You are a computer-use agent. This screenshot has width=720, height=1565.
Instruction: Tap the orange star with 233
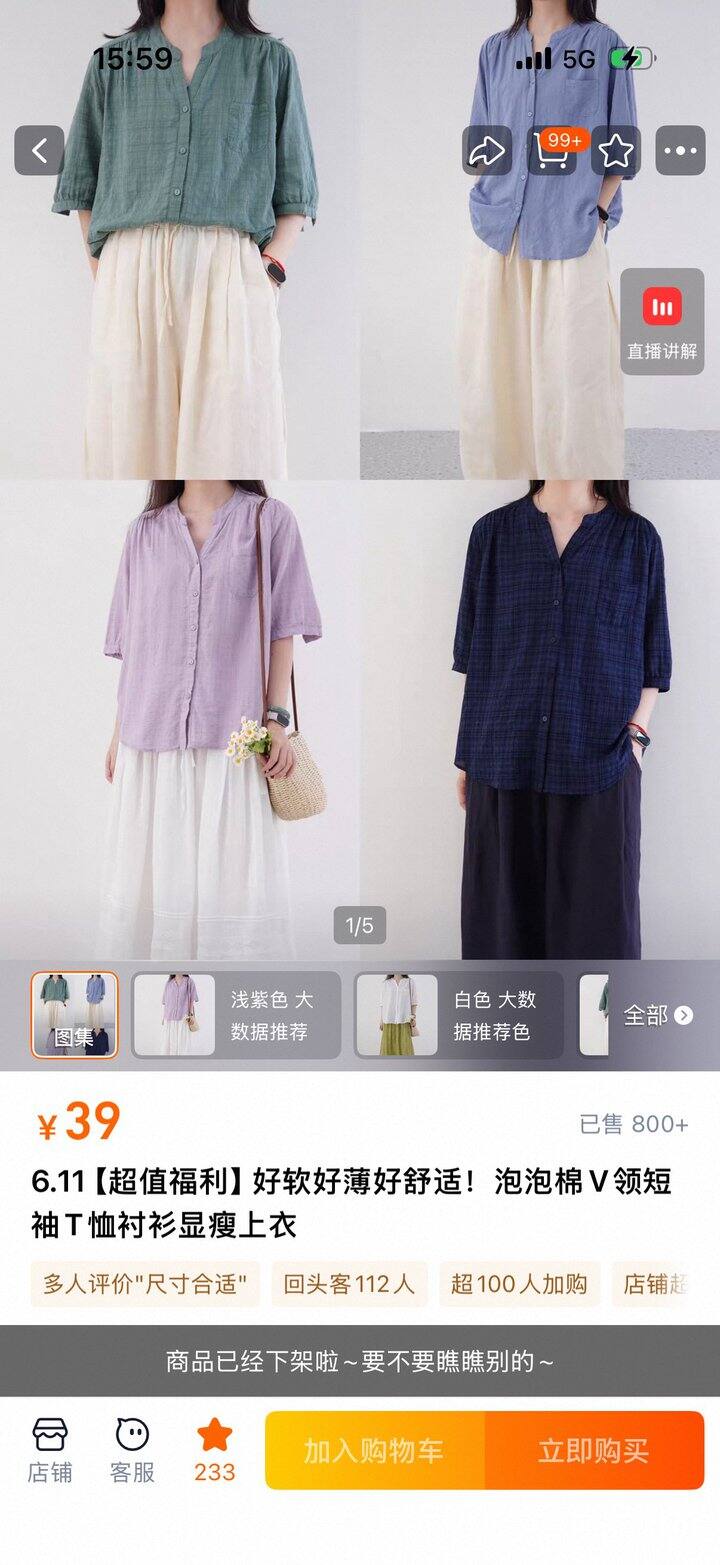(214, 1449)
